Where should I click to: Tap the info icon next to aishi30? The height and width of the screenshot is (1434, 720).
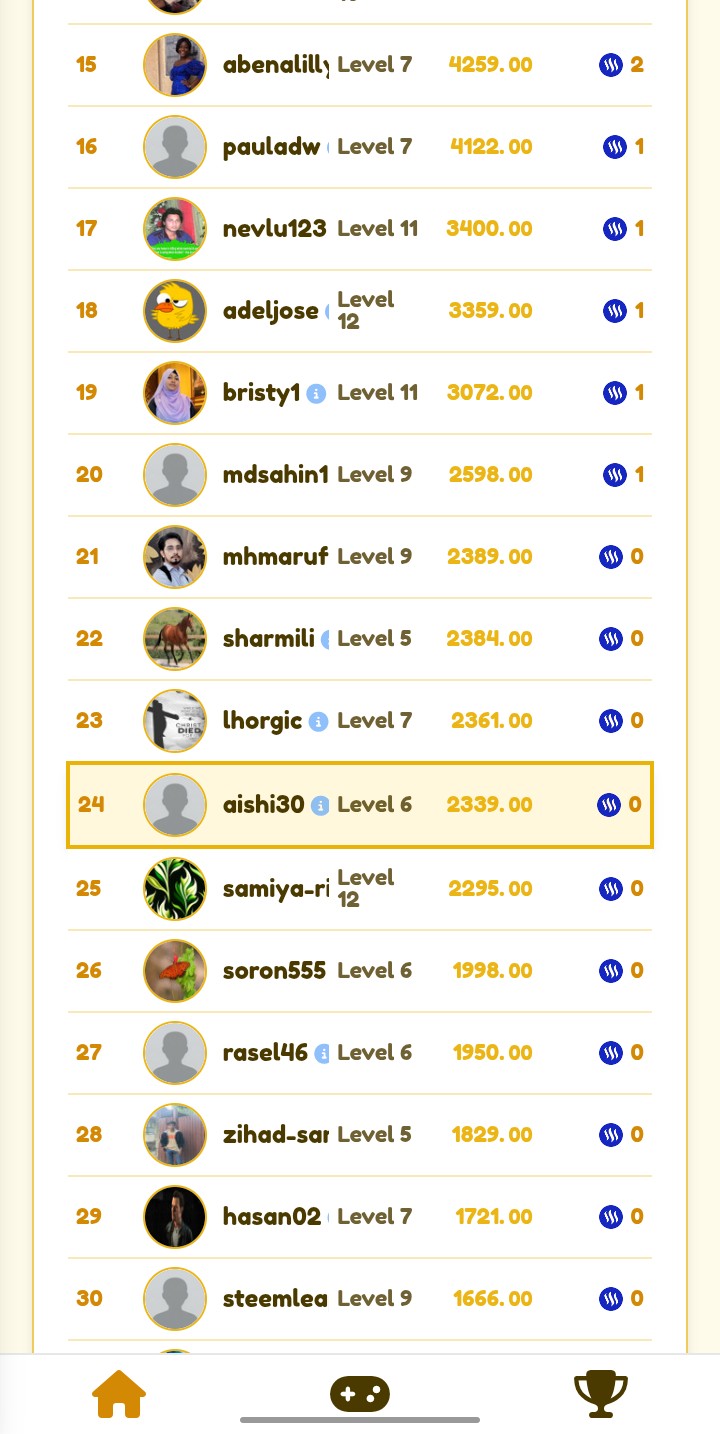pyautogui.click(x=320, y=805)
